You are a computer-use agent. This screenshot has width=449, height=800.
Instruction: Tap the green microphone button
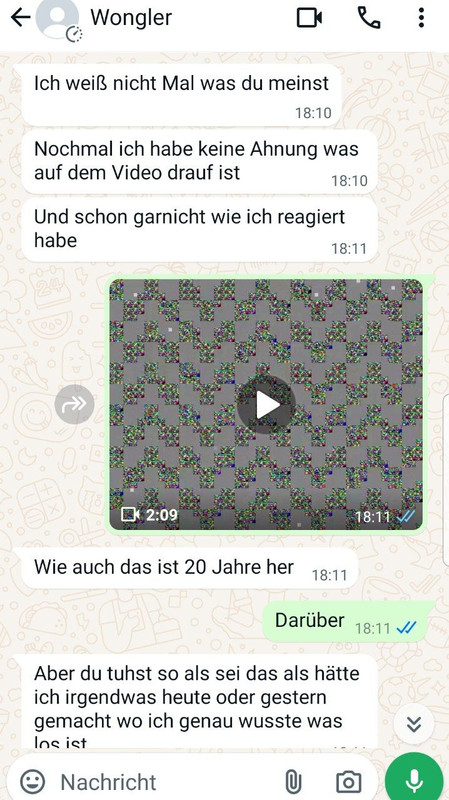pos(414,780)
